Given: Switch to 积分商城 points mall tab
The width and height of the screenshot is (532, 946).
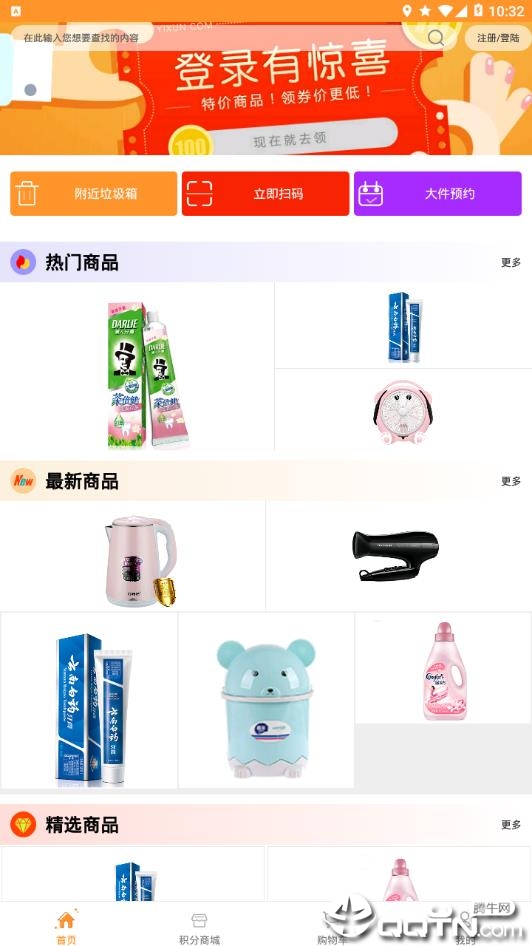Looking at the screenshot, I should tap(199, 926).
